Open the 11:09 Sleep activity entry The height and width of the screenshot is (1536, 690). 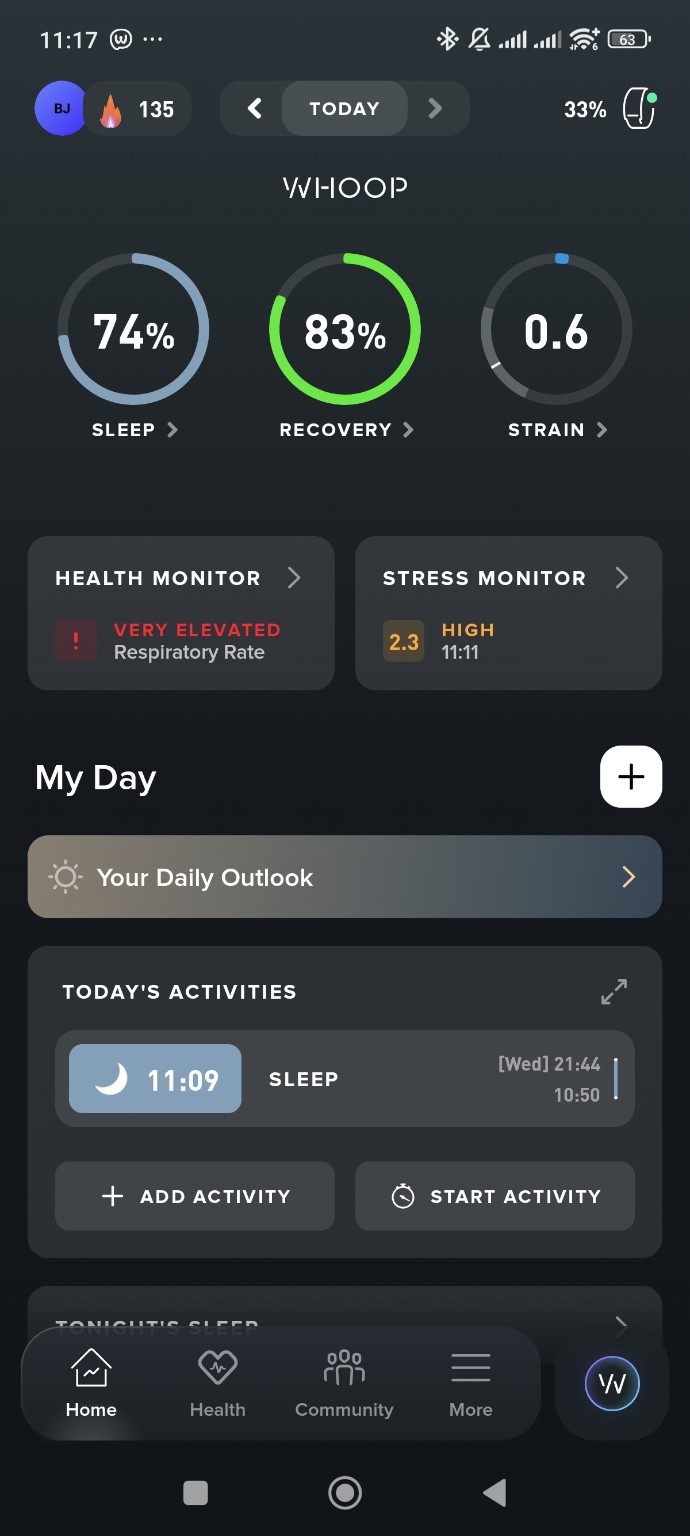click(x=345, y=1079)
